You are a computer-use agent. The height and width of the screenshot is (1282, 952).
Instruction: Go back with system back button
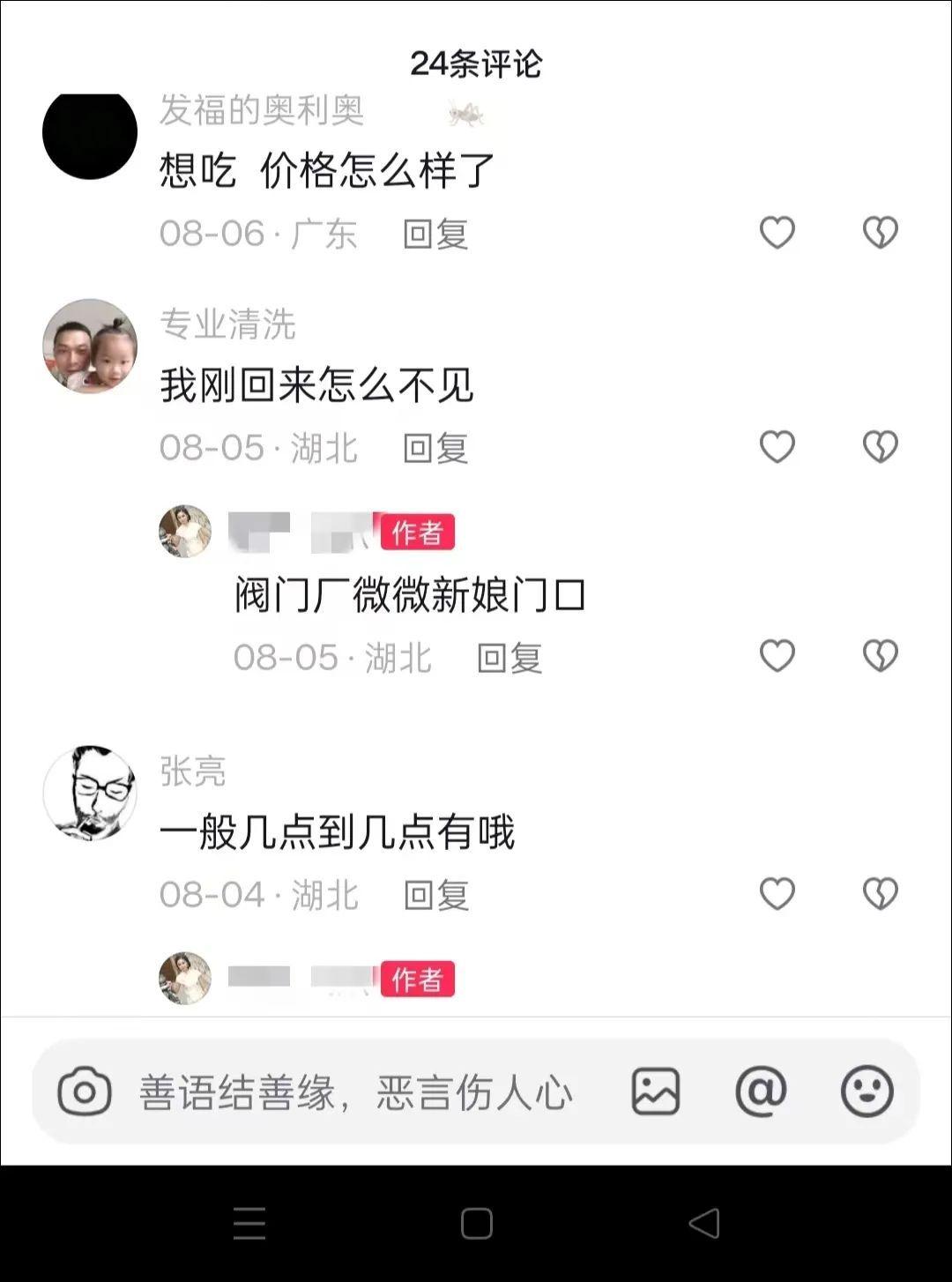[x=703, y=1224]
